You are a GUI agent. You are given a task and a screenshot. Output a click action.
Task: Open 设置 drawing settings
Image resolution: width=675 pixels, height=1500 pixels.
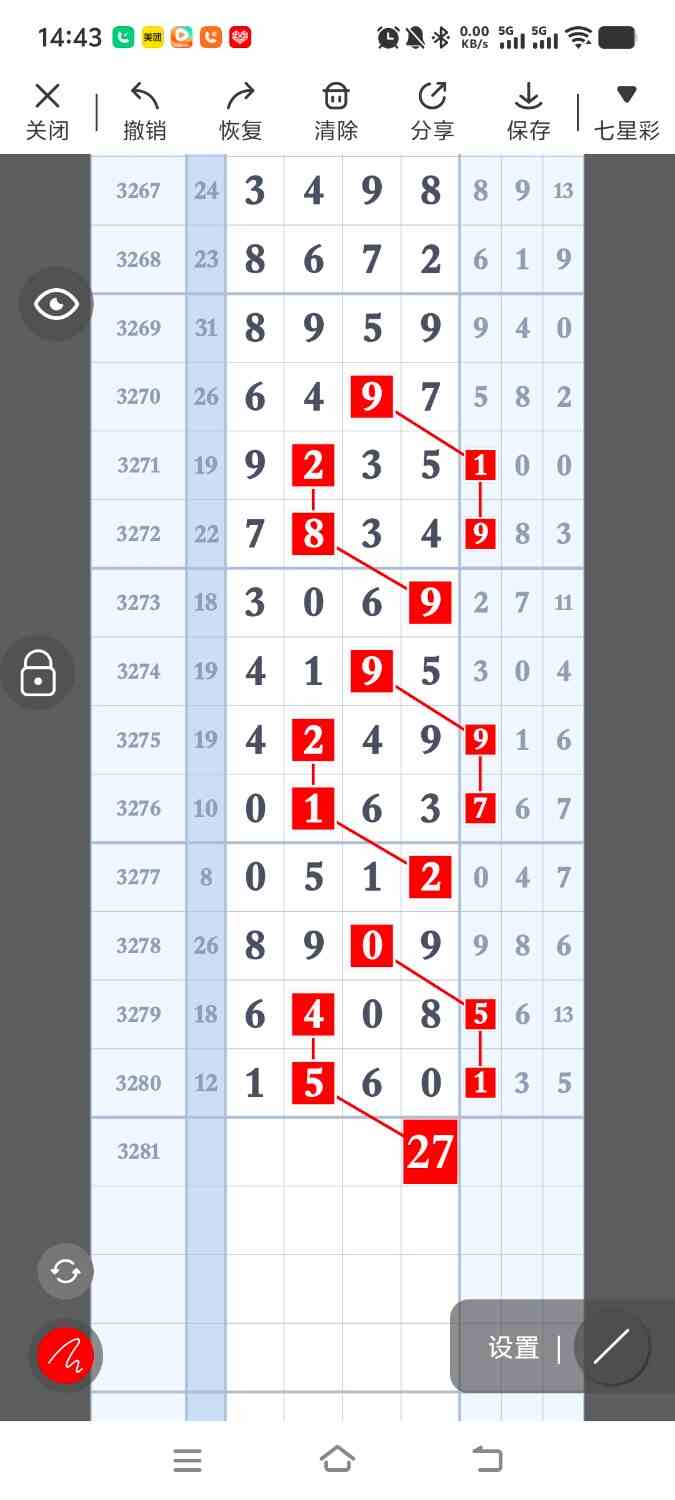point(513,1348)
